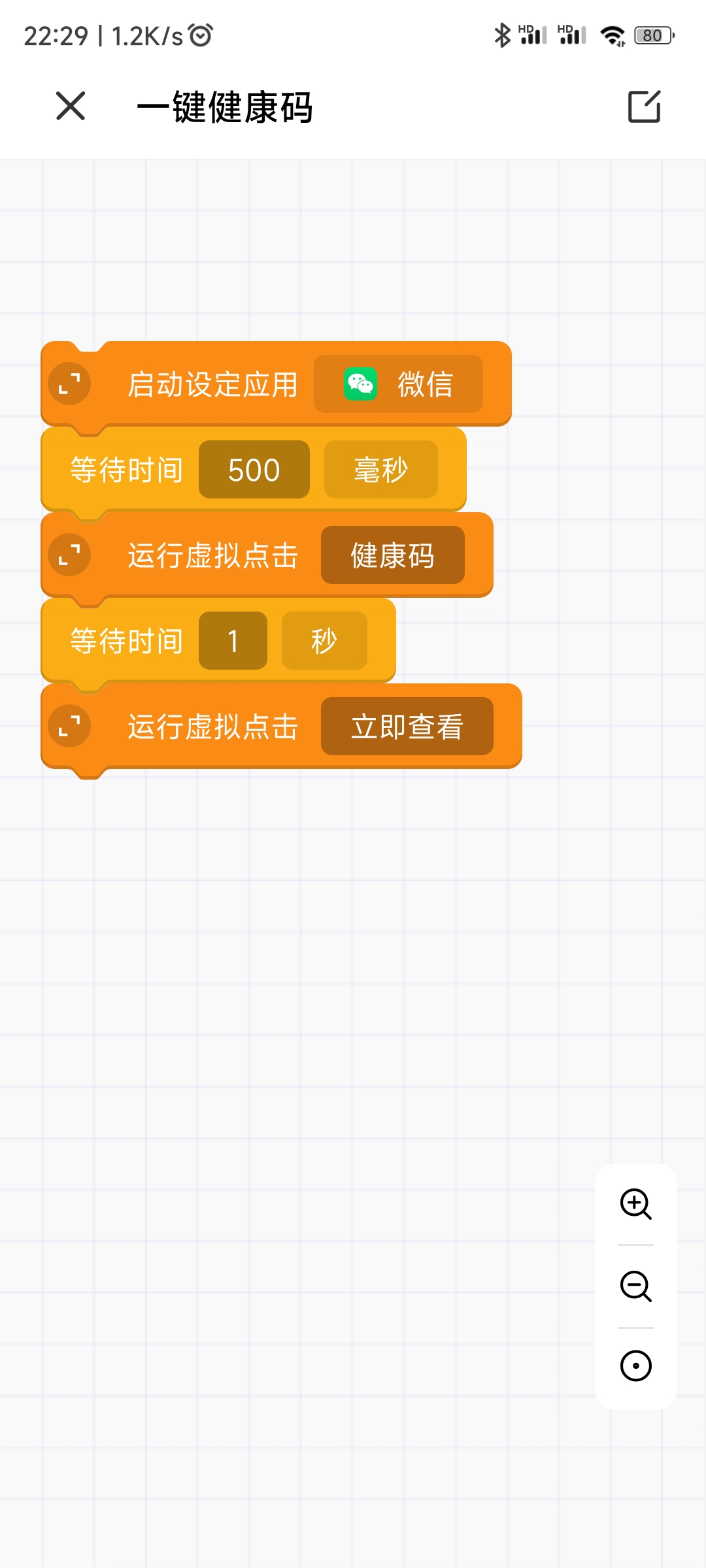Change the 秒 time unit
This screenshot has width=706, height=1568.
pos(324,641)
